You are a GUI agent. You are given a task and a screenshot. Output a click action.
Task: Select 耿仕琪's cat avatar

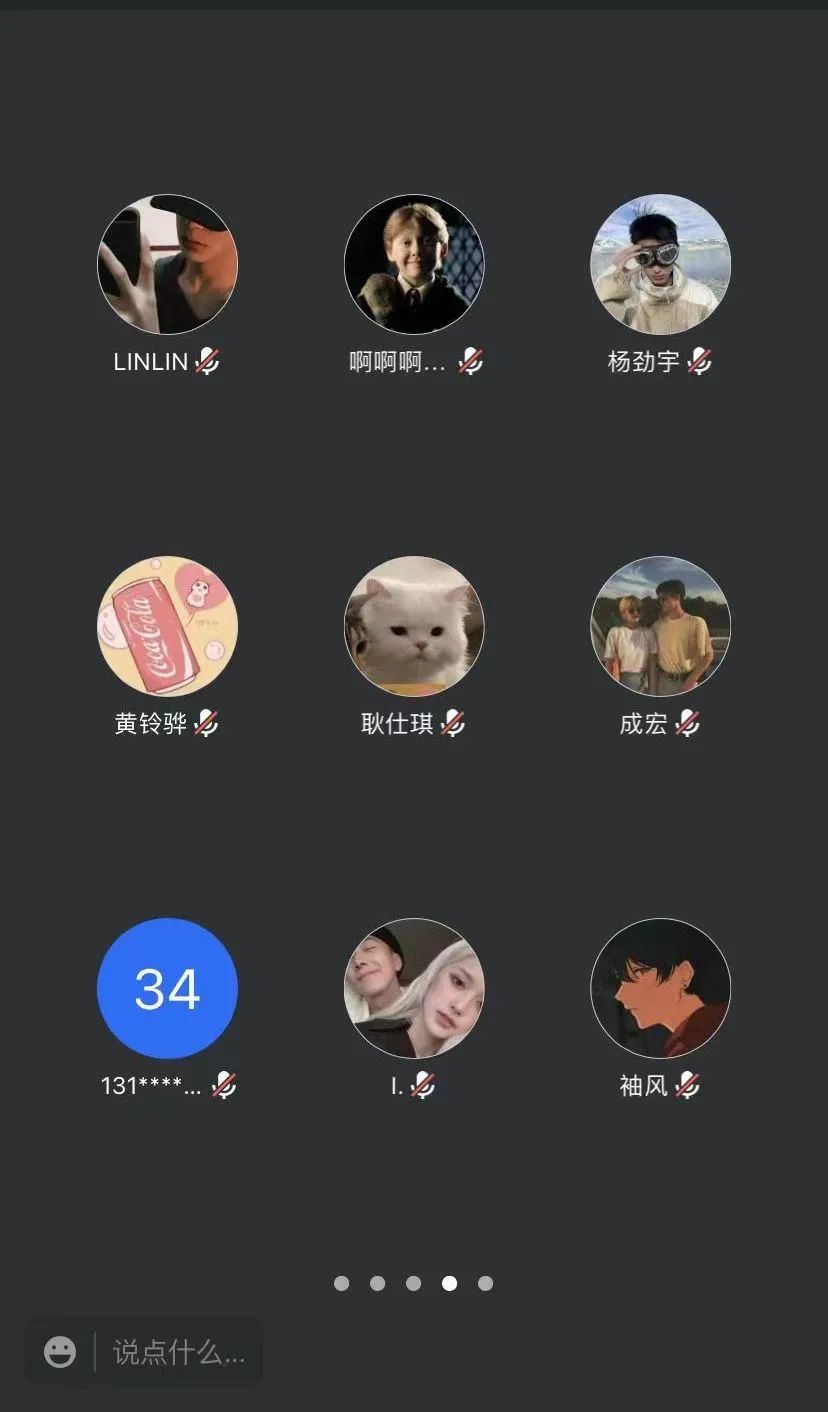[x=414, y=626]
